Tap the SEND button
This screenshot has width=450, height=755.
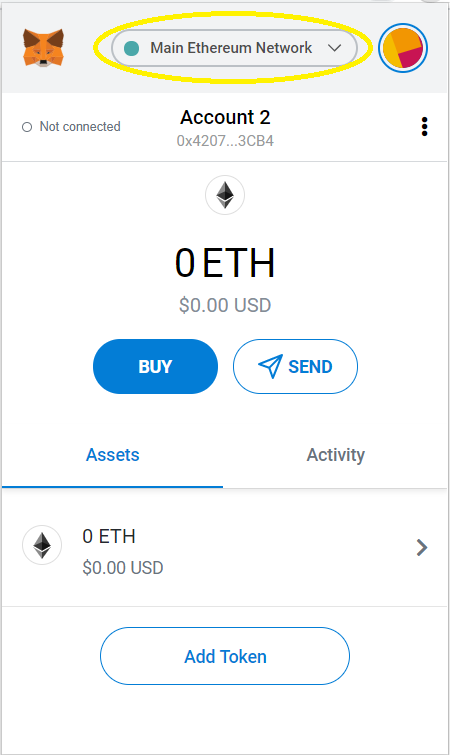pyautogui.click(x=295, y=366)
